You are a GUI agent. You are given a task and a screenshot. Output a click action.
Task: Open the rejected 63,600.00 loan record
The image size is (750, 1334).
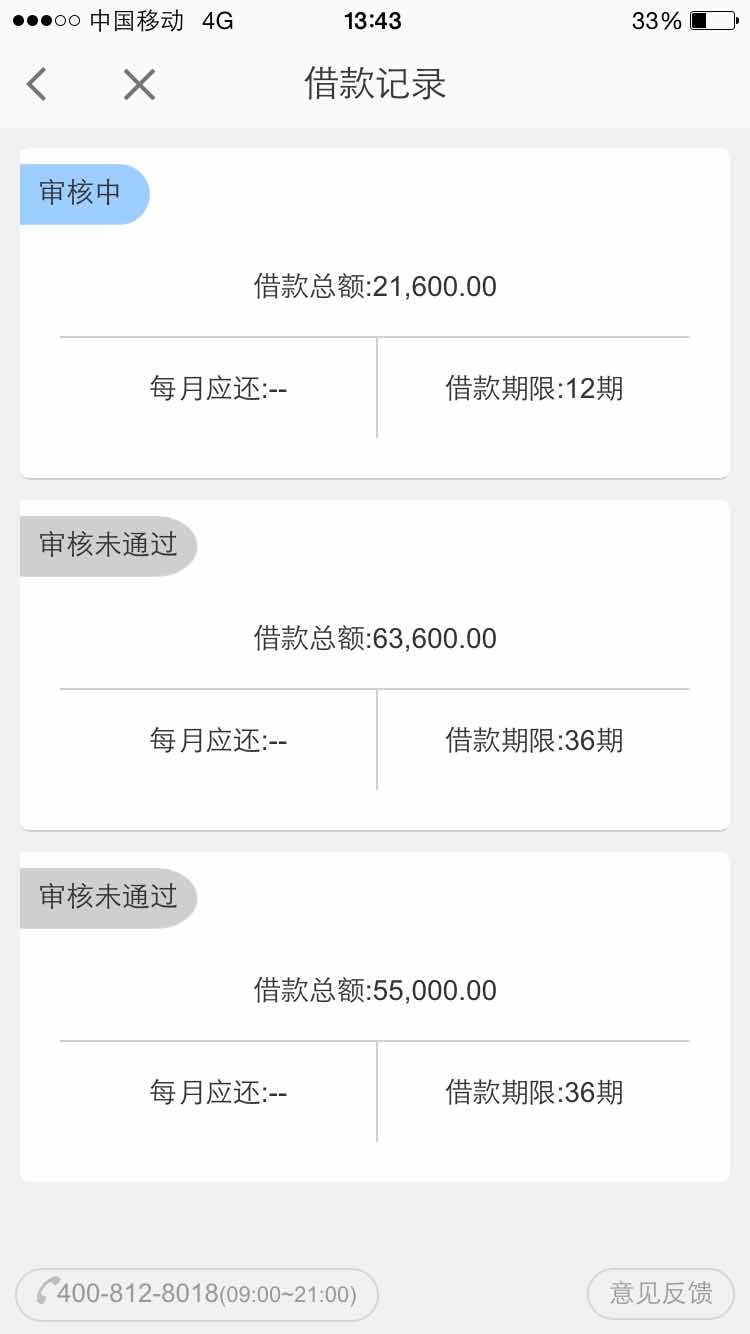[375, 665]
